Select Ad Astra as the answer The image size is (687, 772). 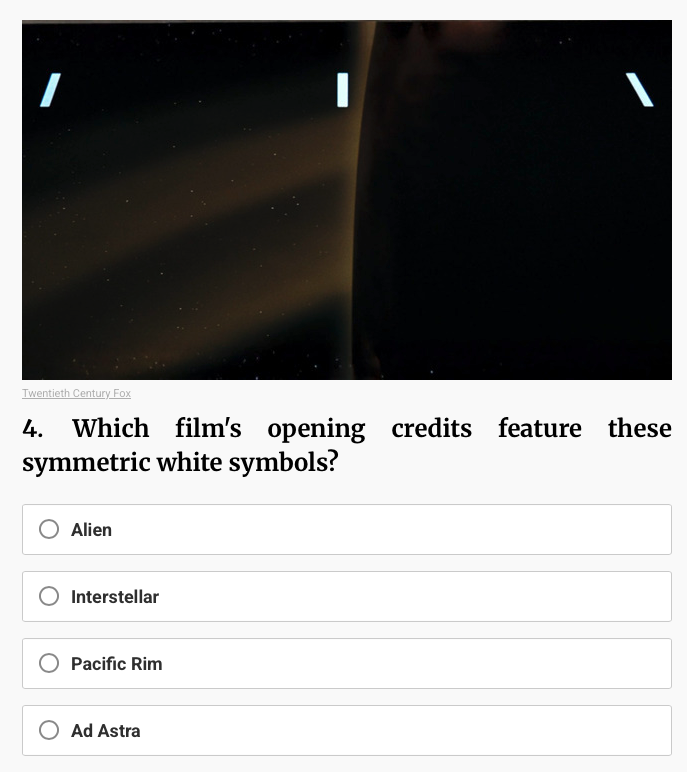[49, 730]
